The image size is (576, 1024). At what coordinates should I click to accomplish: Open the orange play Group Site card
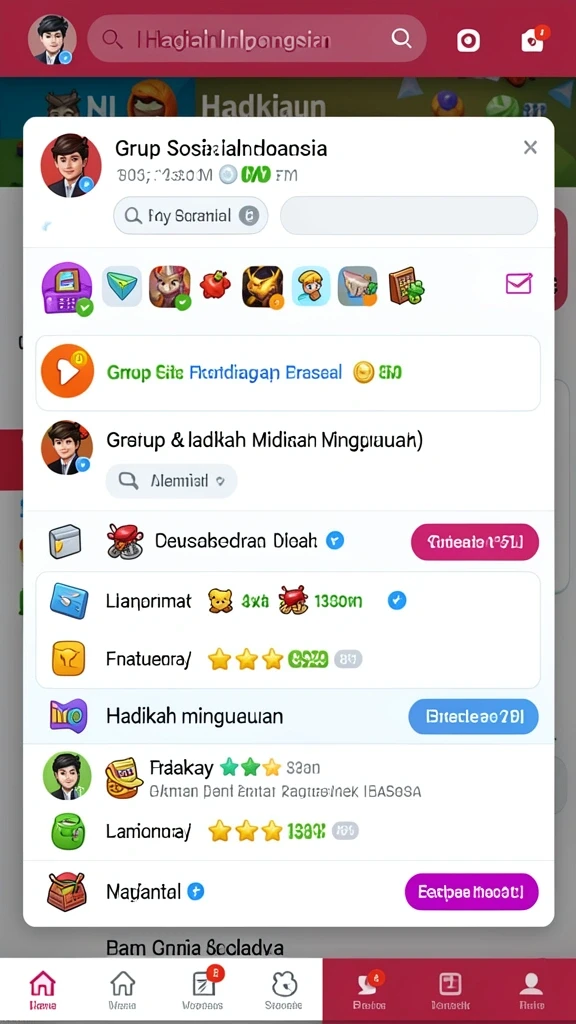(288, 373)
